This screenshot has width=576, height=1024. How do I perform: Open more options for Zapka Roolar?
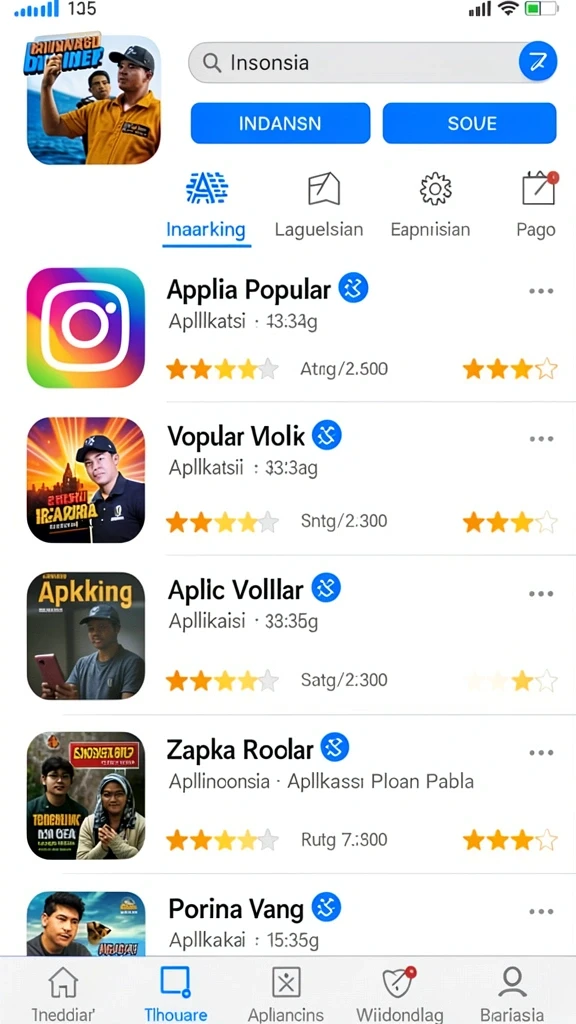(x=541, y=753)
